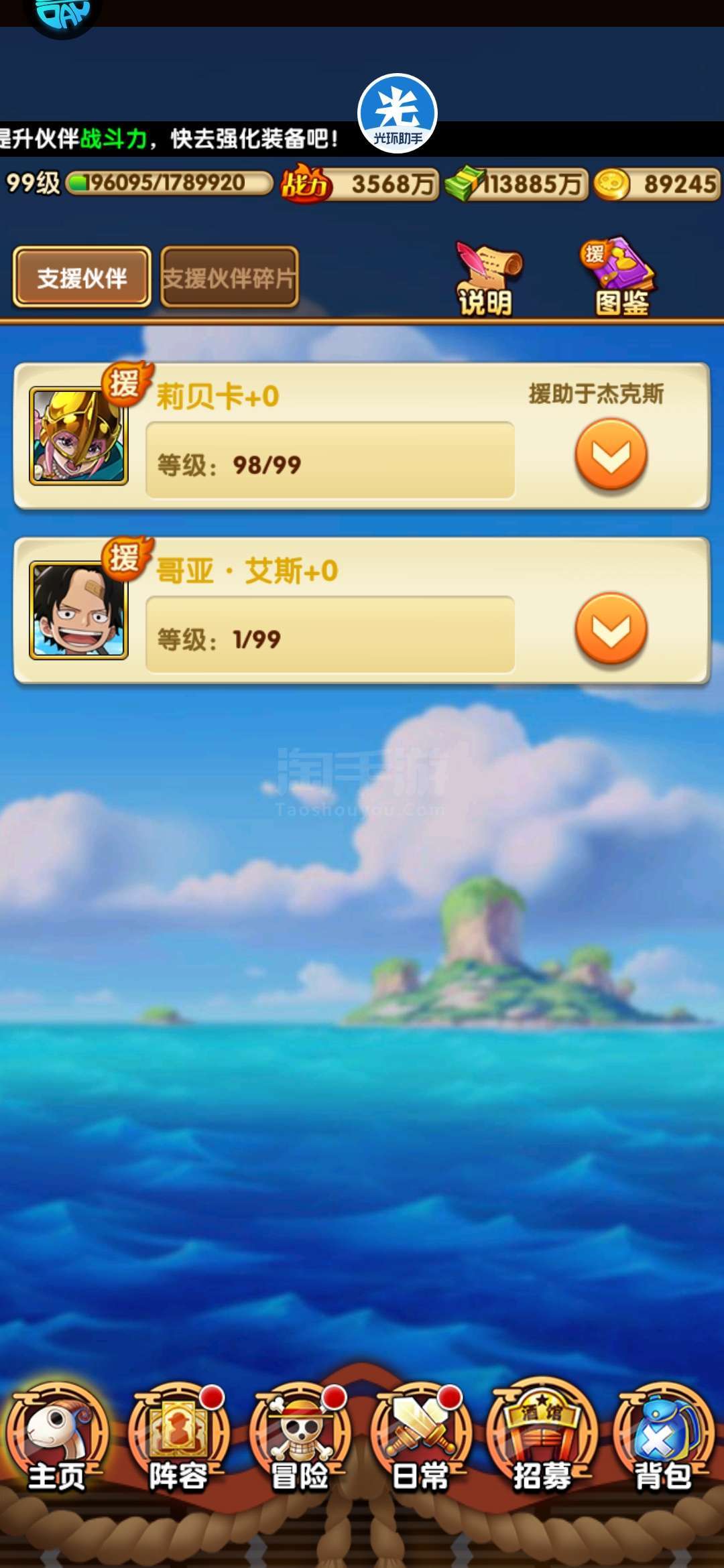Open the 招募 recruit tavern tab
724x1568 pixels.
[542, 1438]
